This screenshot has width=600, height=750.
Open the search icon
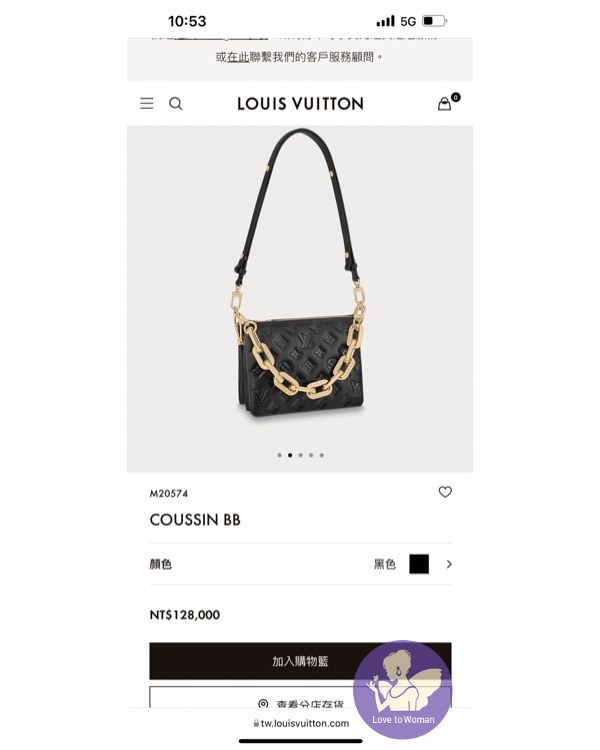point(176,103)
